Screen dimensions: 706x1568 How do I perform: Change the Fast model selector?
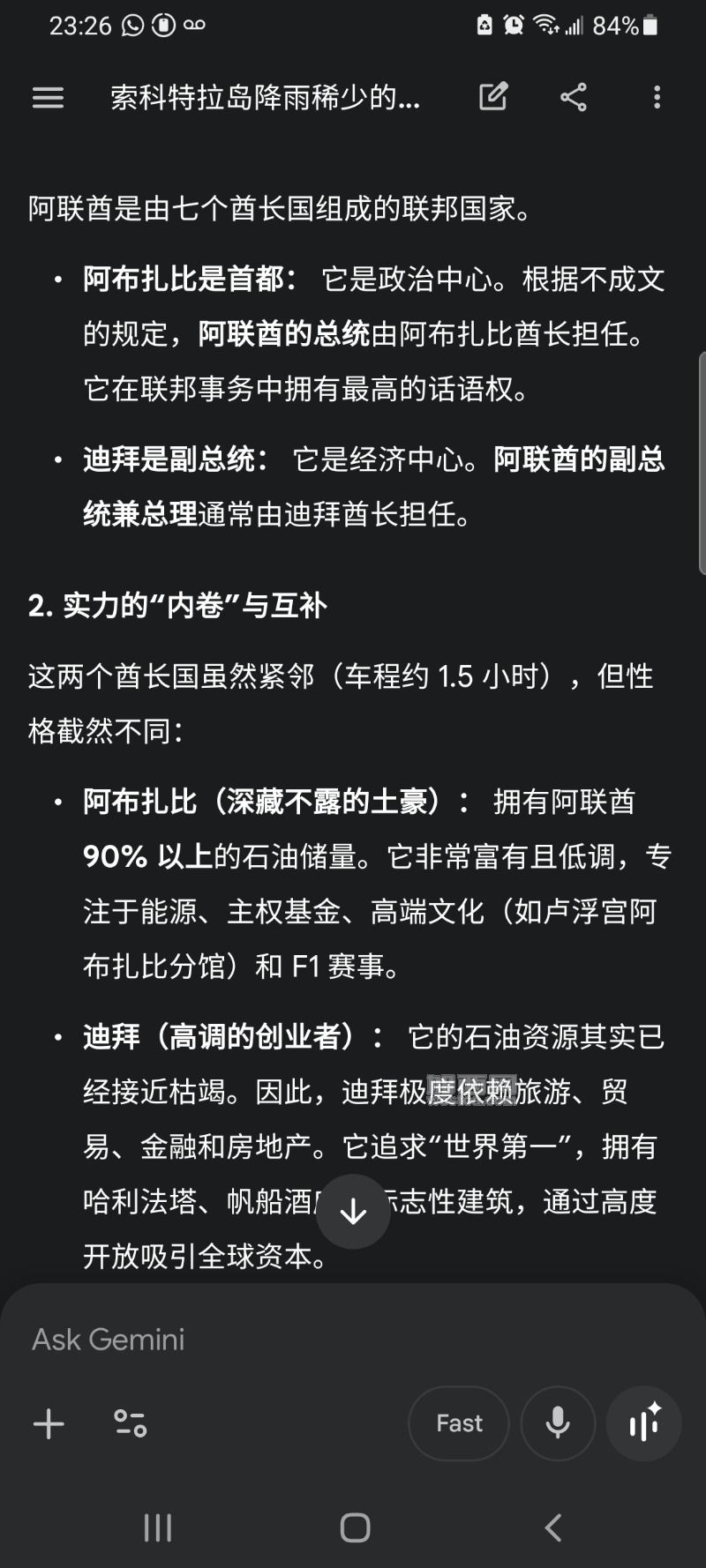click(x=459, y=1423)
